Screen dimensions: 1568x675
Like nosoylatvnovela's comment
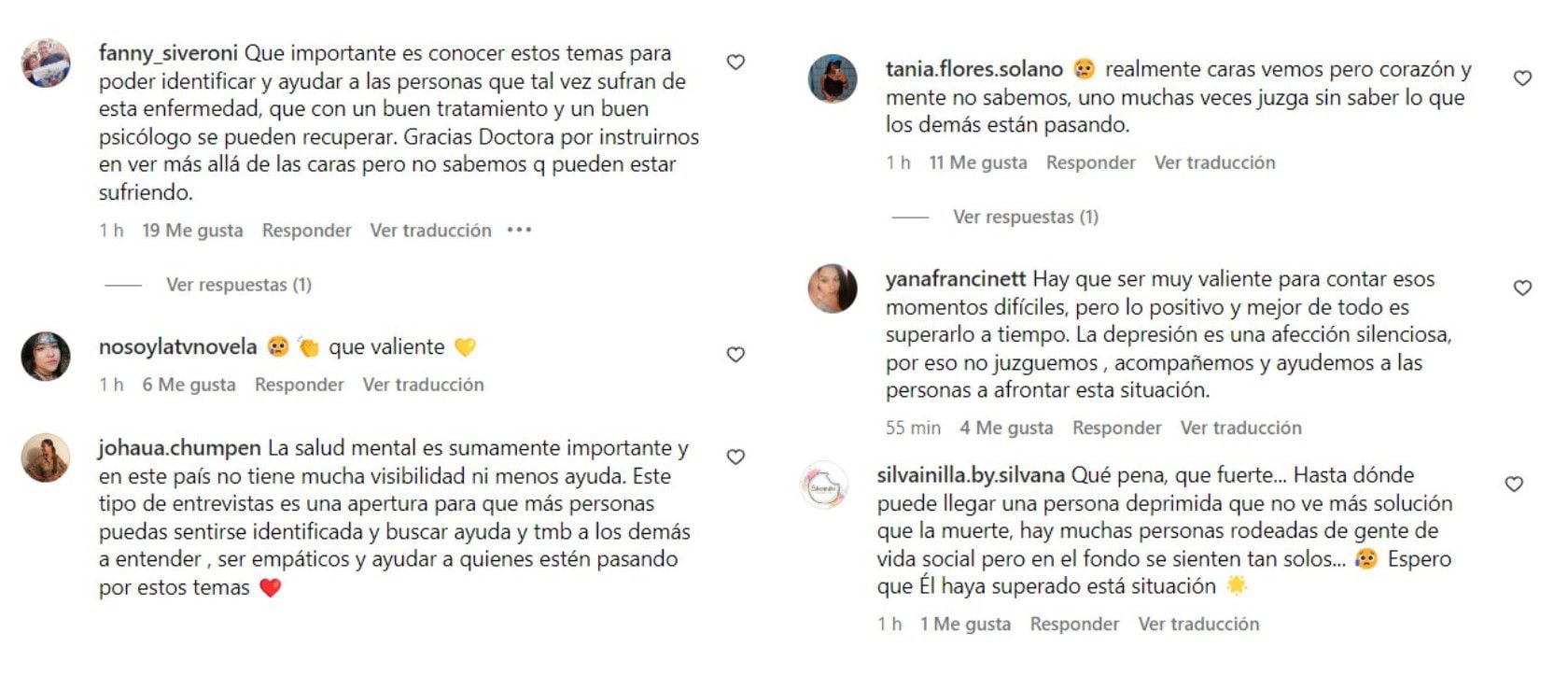point(735,355)
